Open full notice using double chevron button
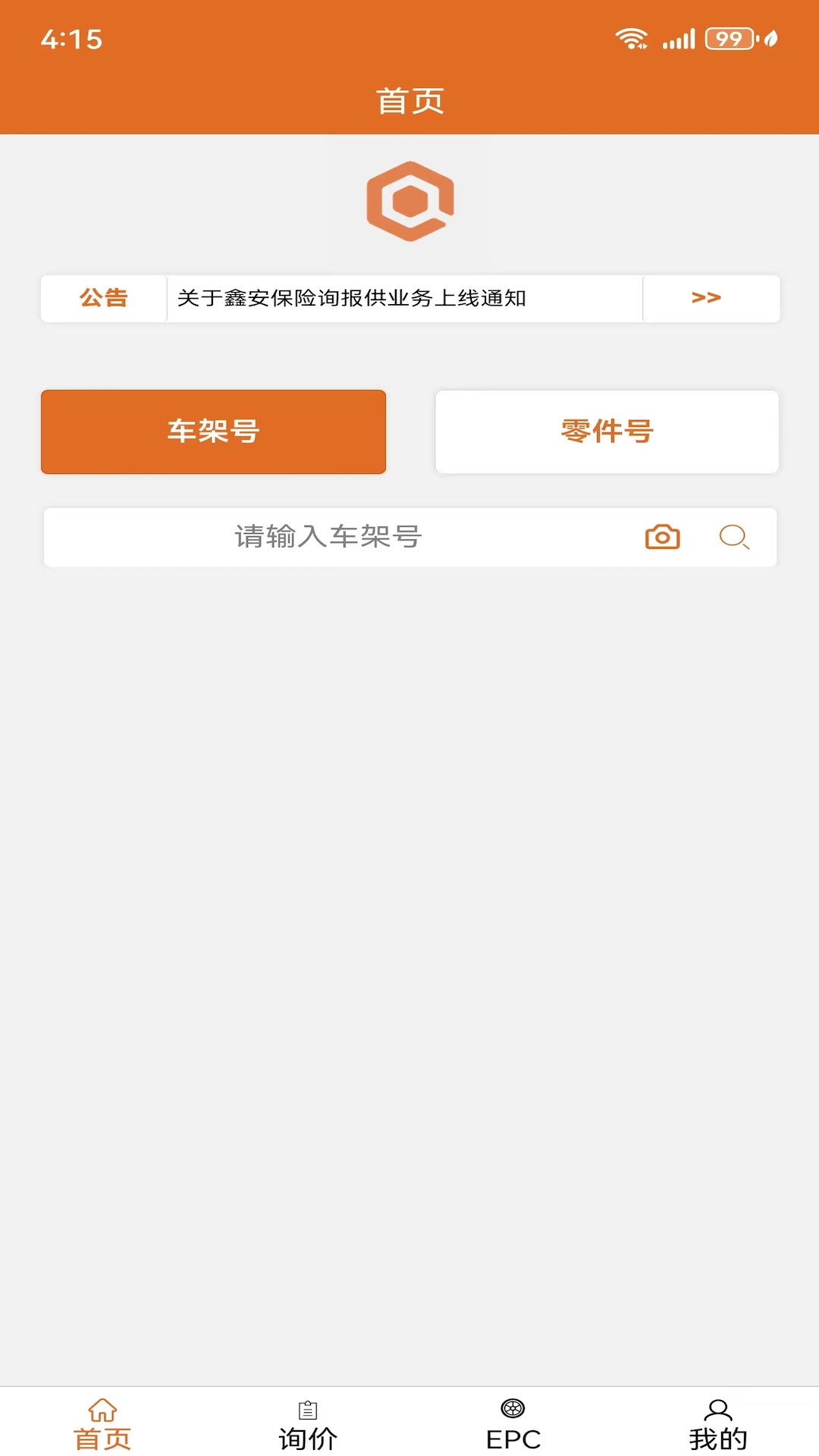Screen dimensions: 819x1456 [707, 298]
